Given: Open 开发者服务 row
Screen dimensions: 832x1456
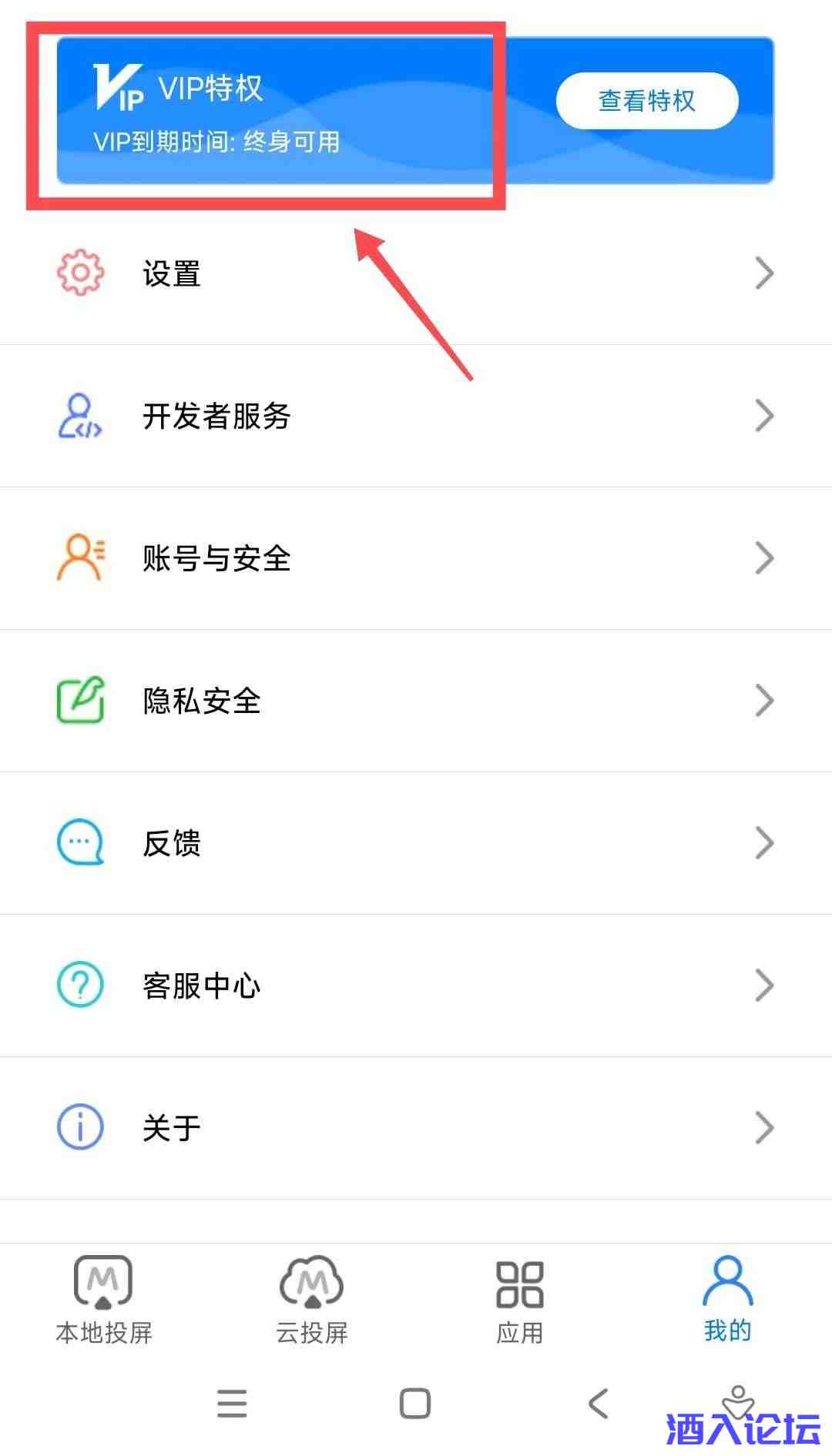Looking at the screenshot, I should (x=416, y=416).
